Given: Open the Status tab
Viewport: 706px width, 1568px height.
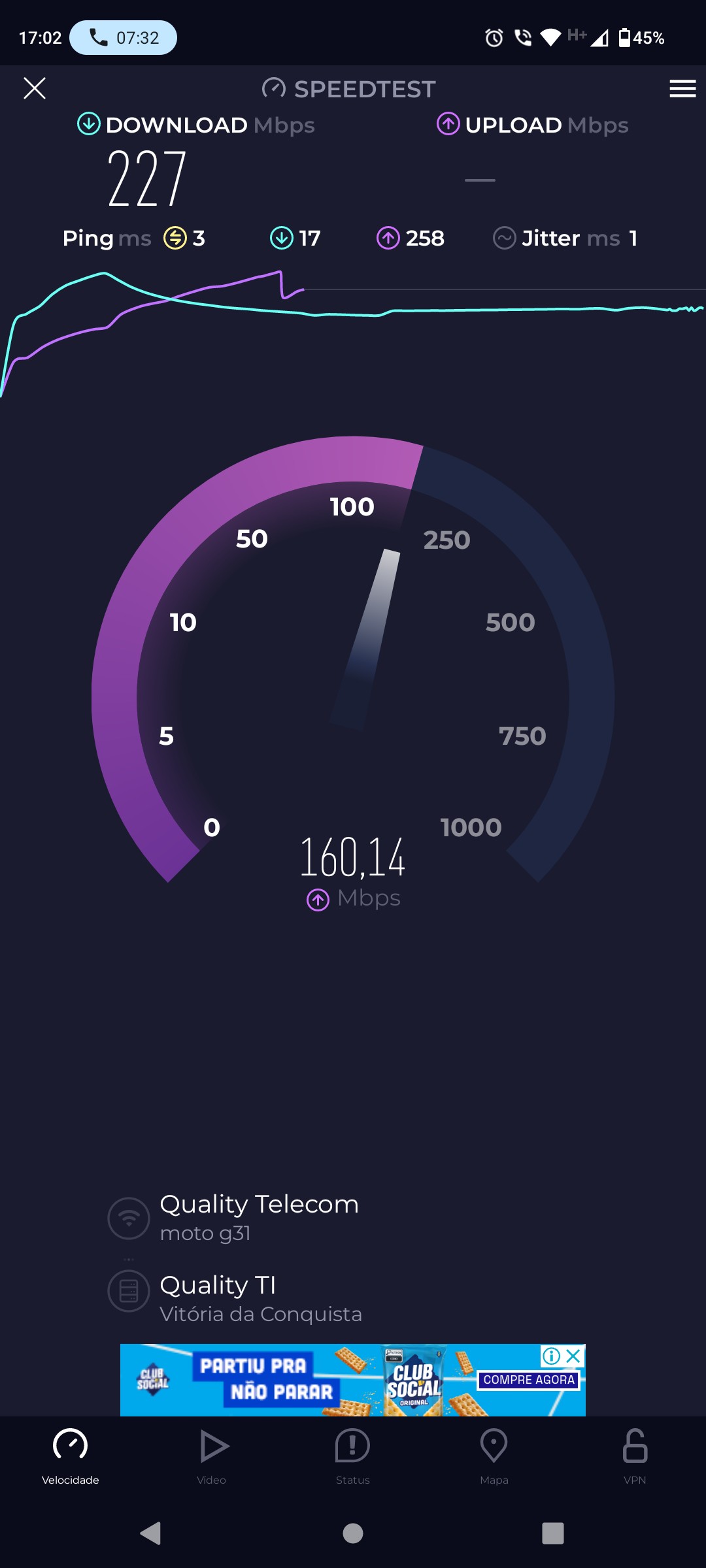Looking at the screenshot, I should click(x=353, y=1456).
